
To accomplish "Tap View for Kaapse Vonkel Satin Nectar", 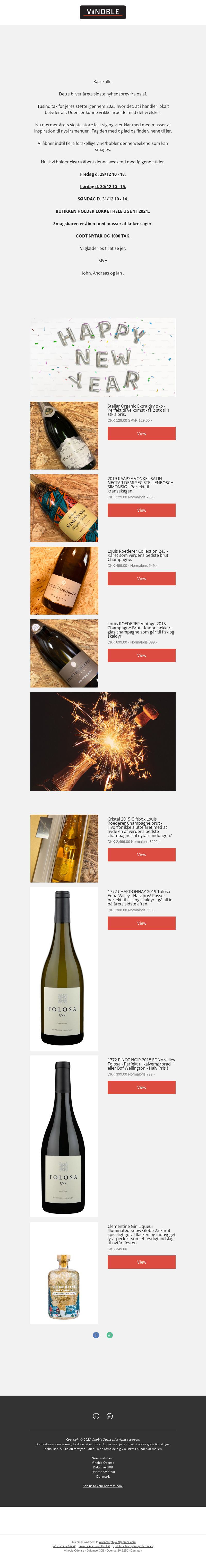I will point(141,510).
